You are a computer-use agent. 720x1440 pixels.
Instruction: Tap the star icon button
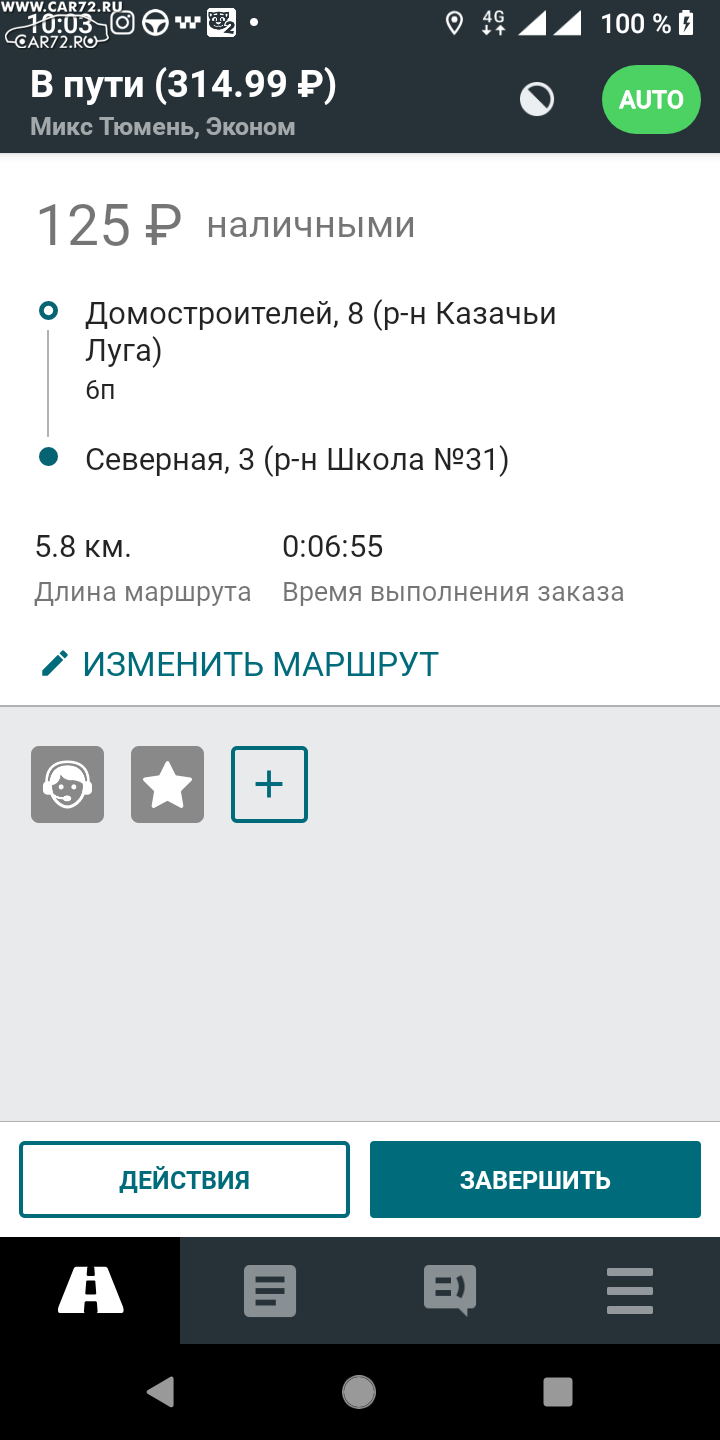click(167, 785)
